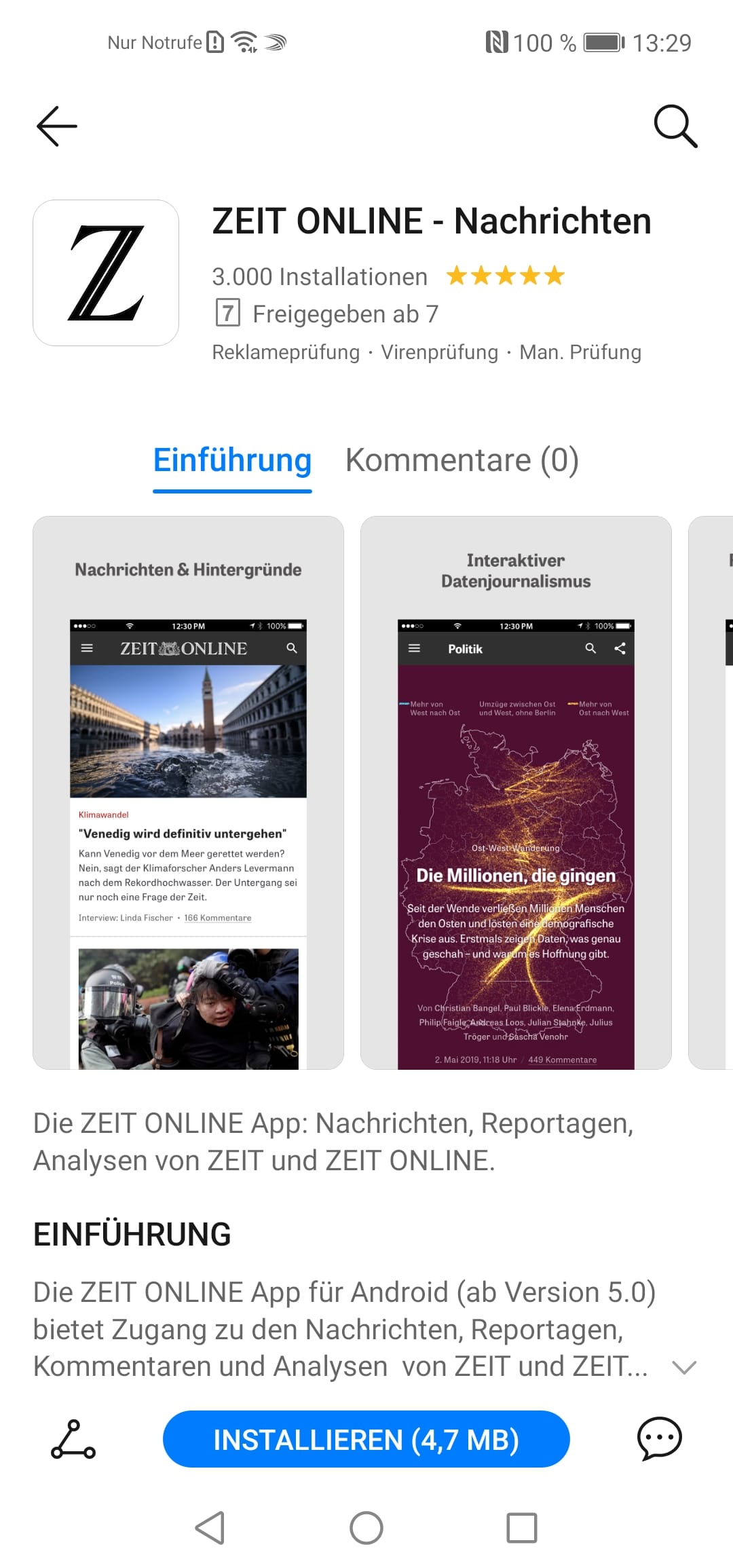Screen dimensions: 733x1568
Task: Open the Nachrichten & Hintergründe screenshot
Action: pyautogui.click(x=188, y=793)
